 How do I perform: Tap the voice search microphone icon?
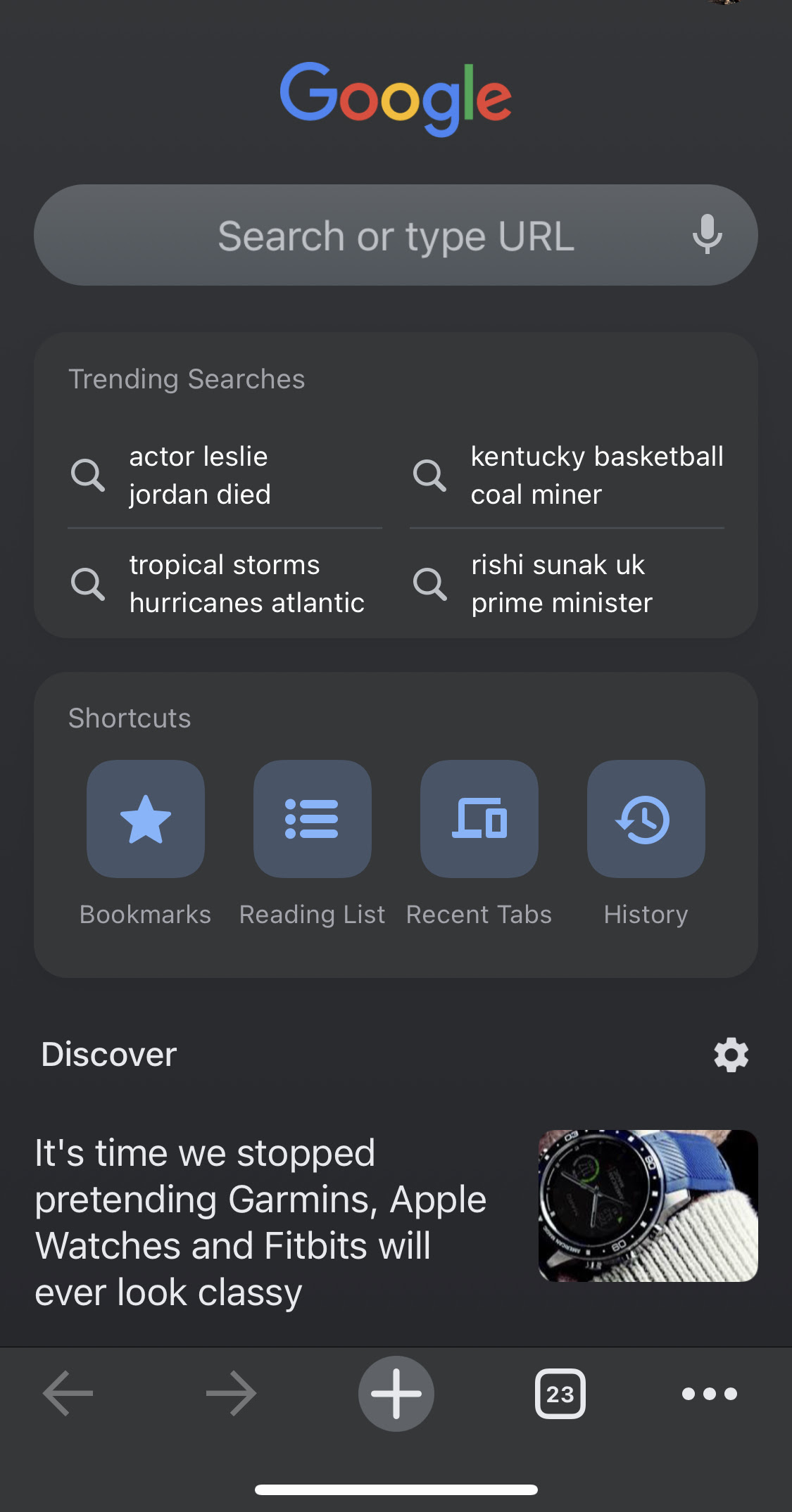708,235
